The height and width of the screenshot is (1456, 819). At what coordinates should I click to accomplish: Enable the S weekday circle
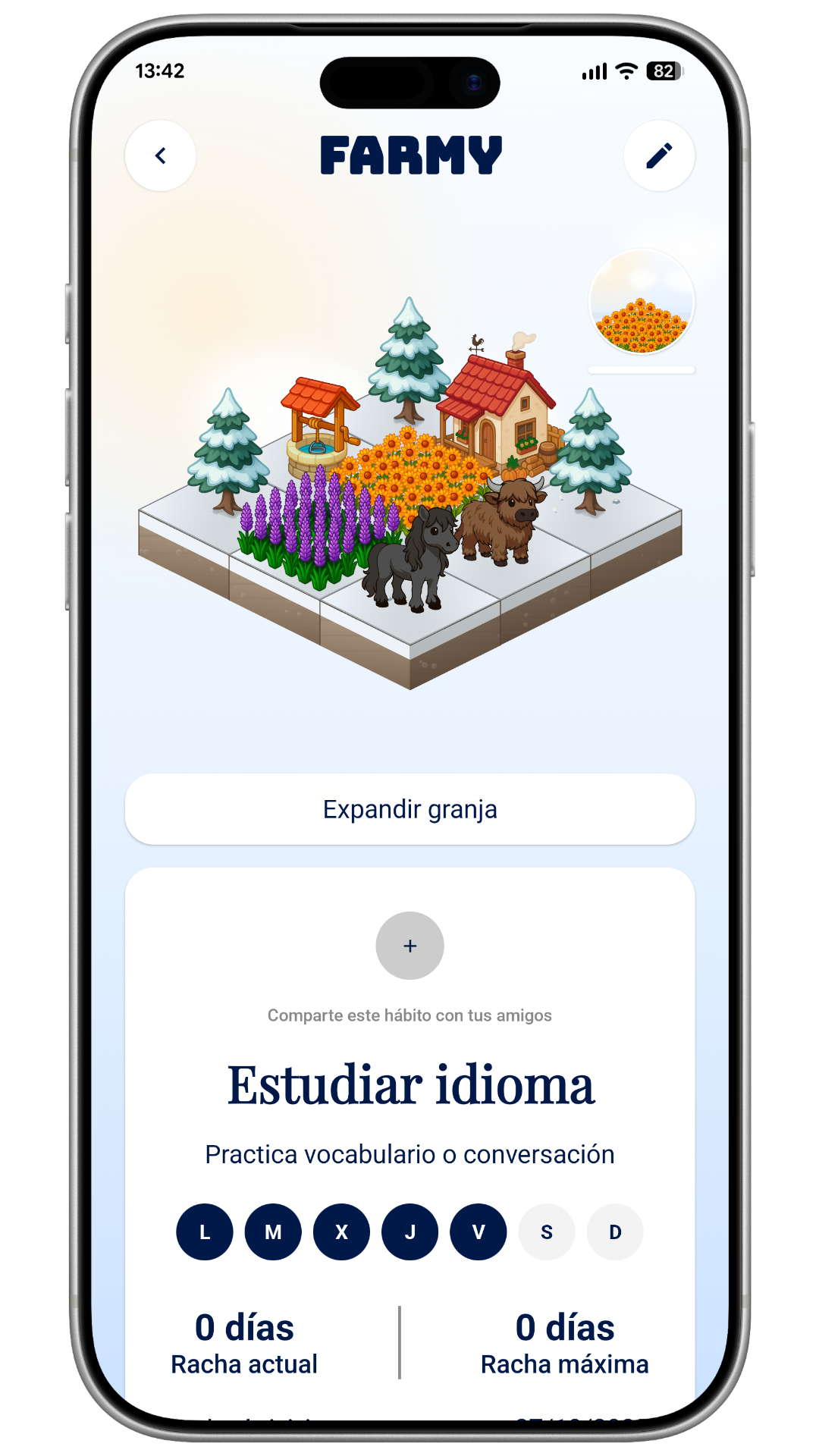point(547,1232)
